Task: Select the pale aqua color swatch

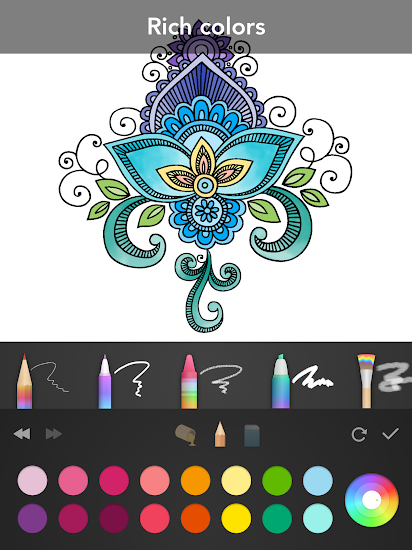Action: point(318,518)
